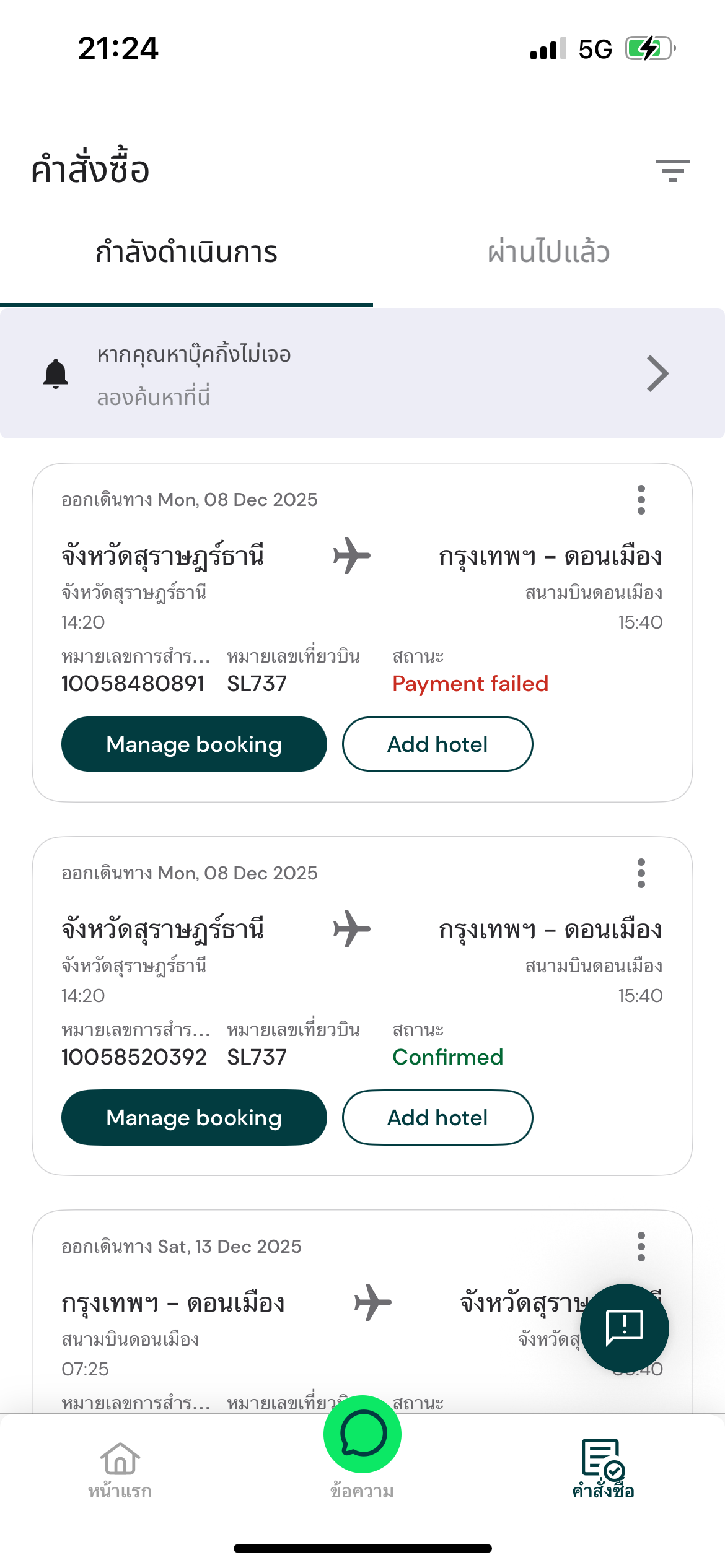Manage the Confirmed booking 10058520392
The height and width of the screenshot is (1568, 725).
tap(194, 1117)
